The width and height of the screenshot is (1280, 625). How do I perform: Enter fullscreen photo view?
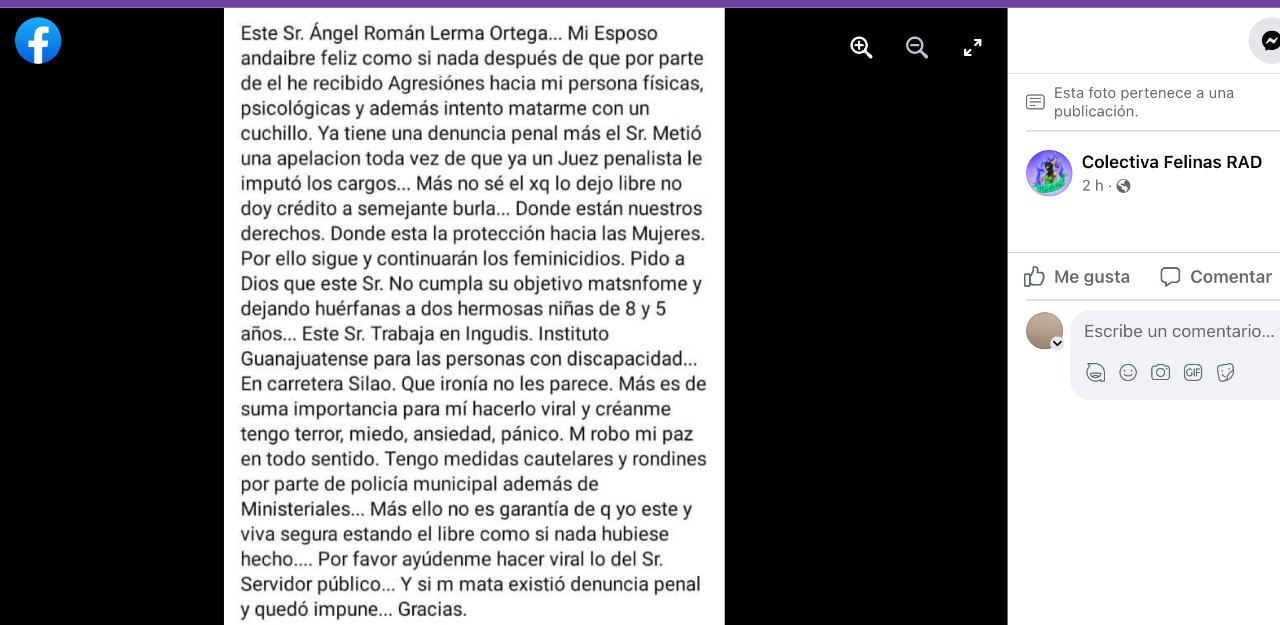(x=972, y=47)
